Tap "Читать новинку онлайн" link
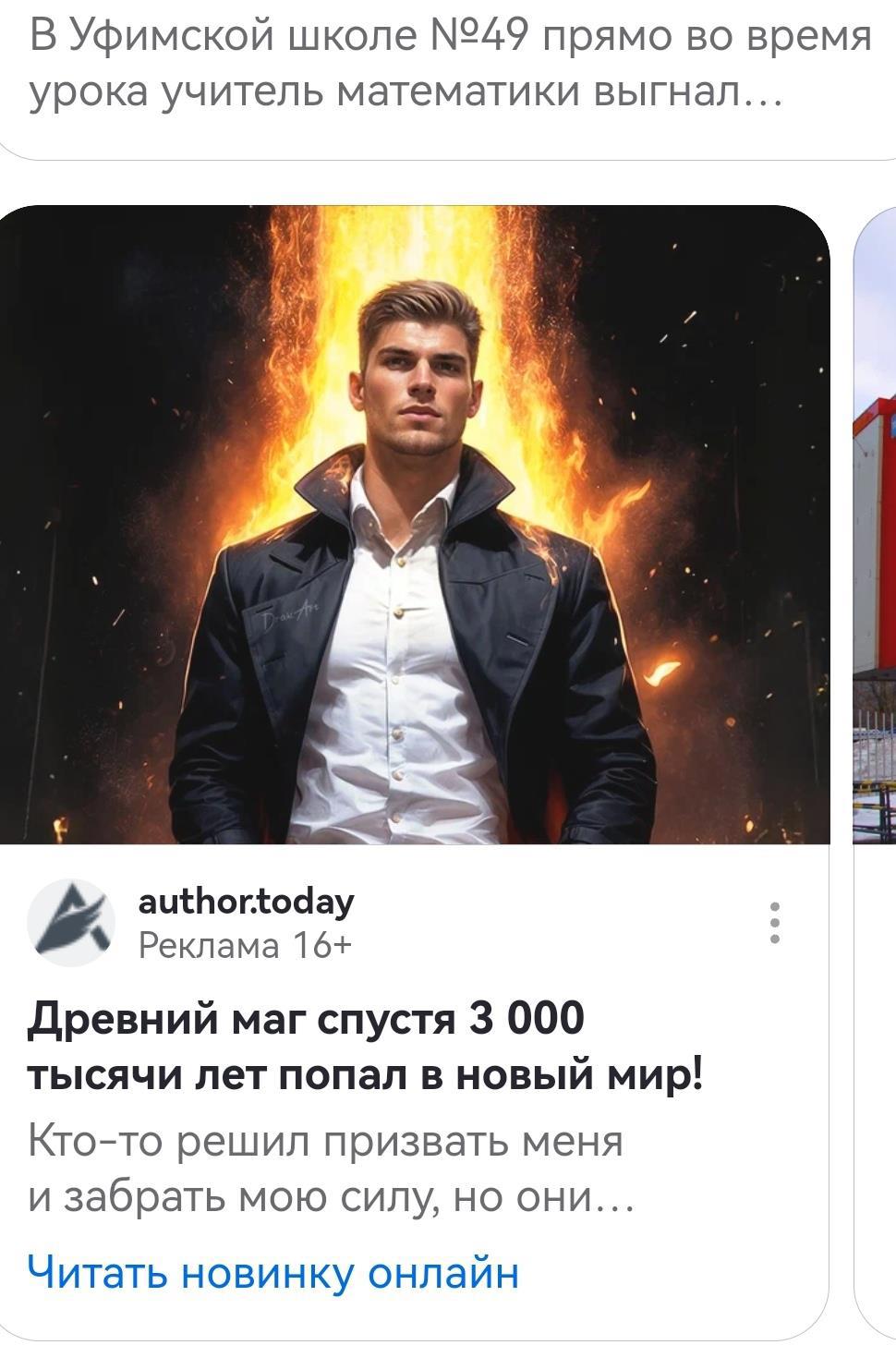896x1345 pixels. [273, 1273]
